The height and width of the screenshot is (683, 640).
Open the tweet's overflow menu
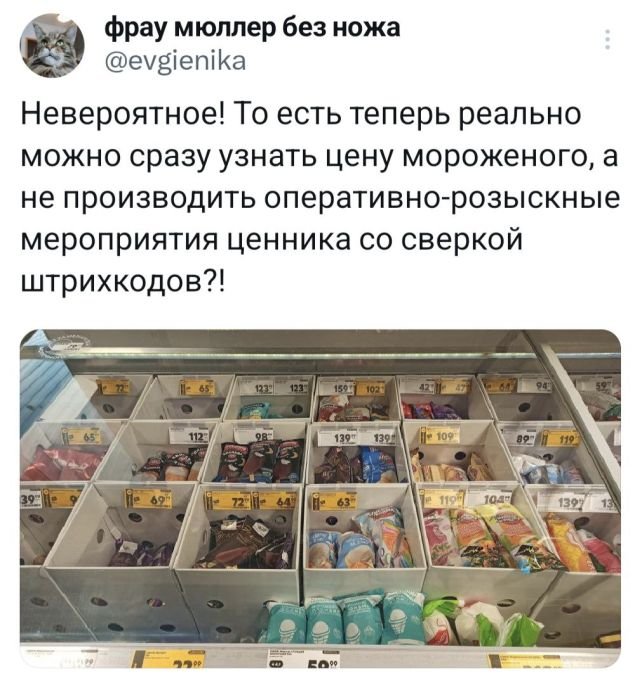coord(608,40)
